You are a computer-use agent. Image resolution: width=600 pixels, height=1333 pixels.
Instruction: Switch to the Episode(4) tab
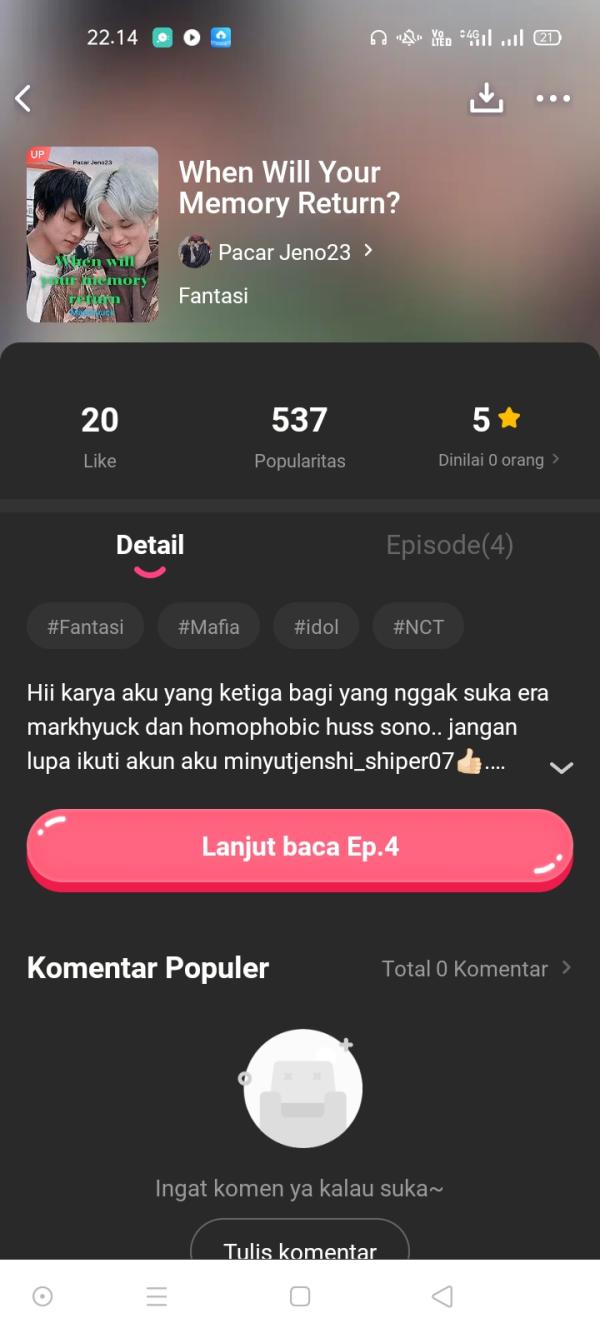[x=449, y=545]
